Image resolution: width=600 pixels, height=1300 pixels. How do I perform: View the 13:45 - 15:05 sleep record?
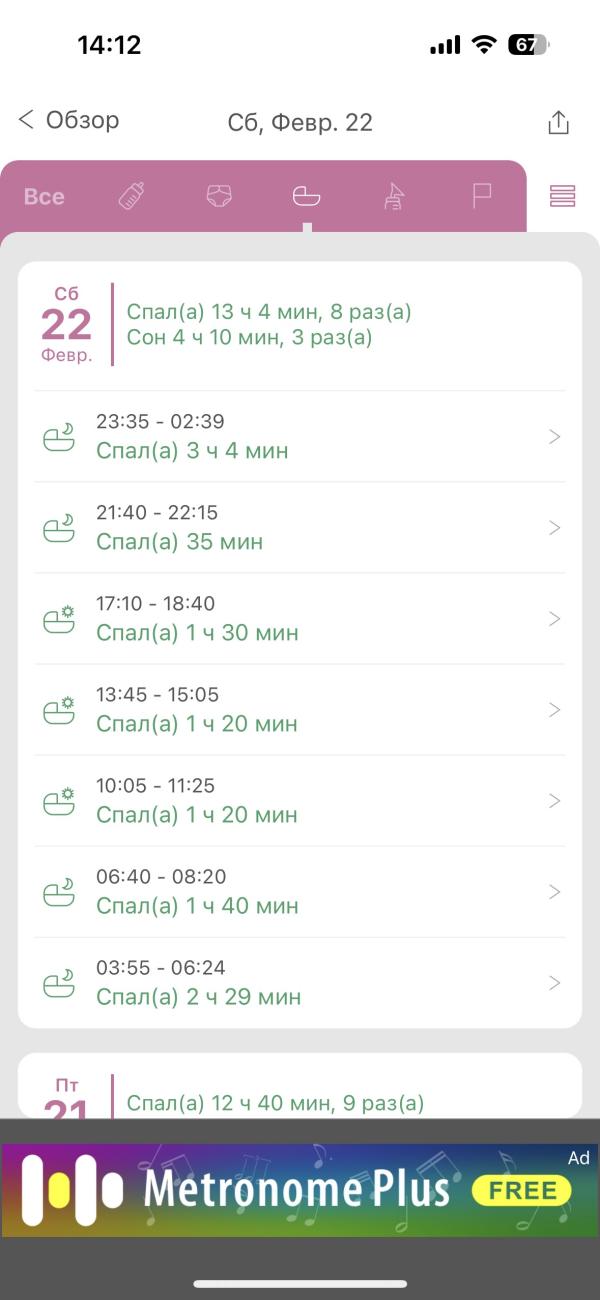point(300,710)
